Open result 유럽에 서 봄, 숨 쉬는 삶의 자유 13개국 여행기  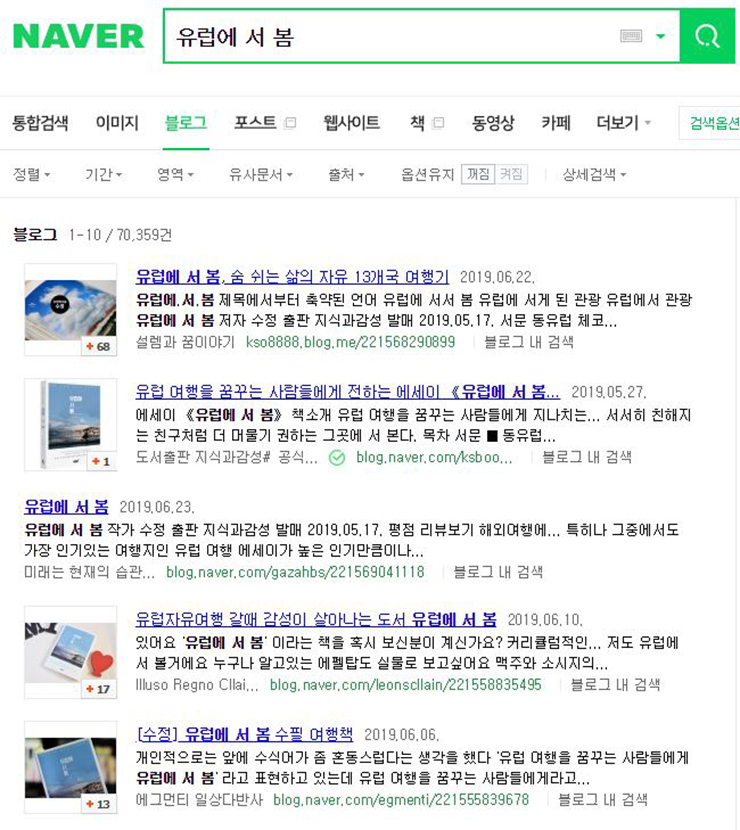click(292, 277)
